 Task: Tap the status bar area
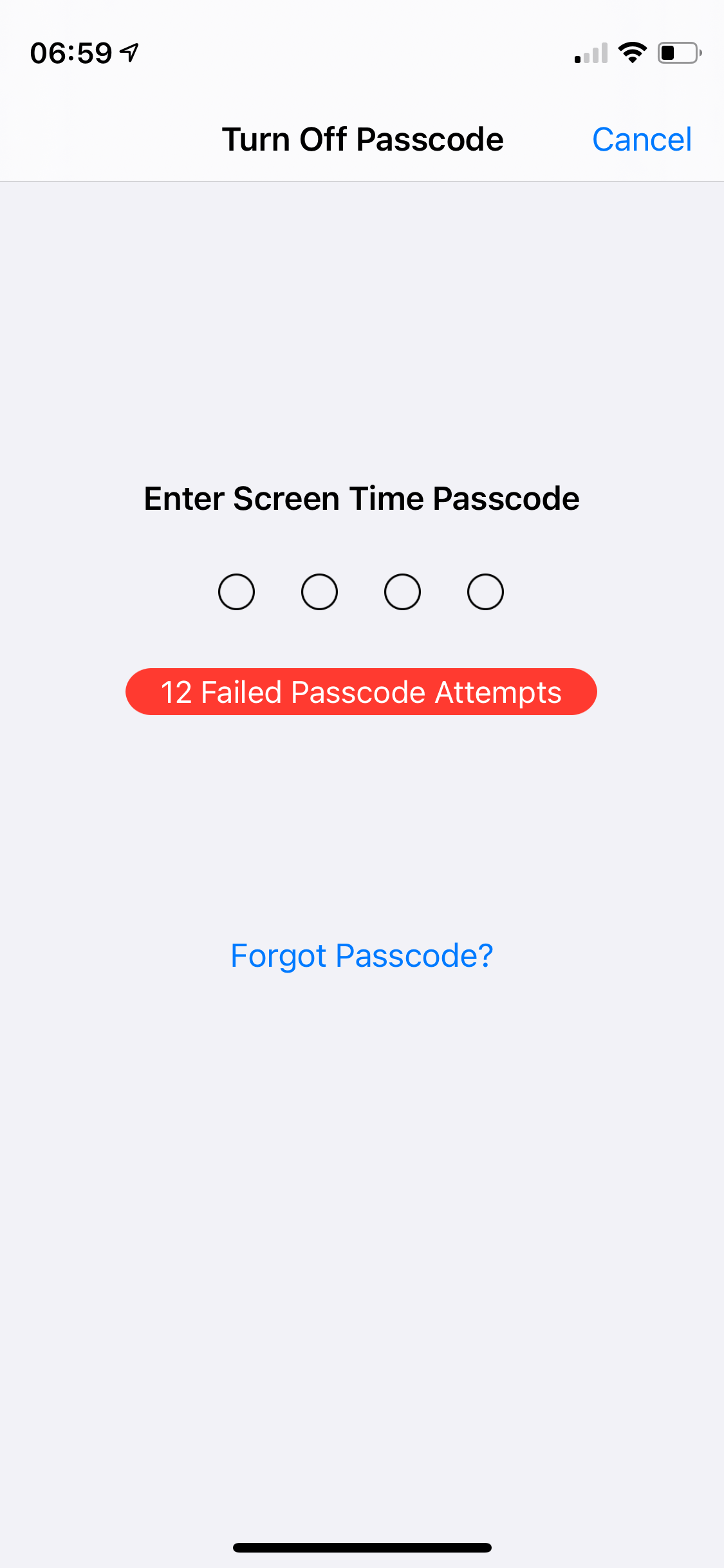coord(362,54)
